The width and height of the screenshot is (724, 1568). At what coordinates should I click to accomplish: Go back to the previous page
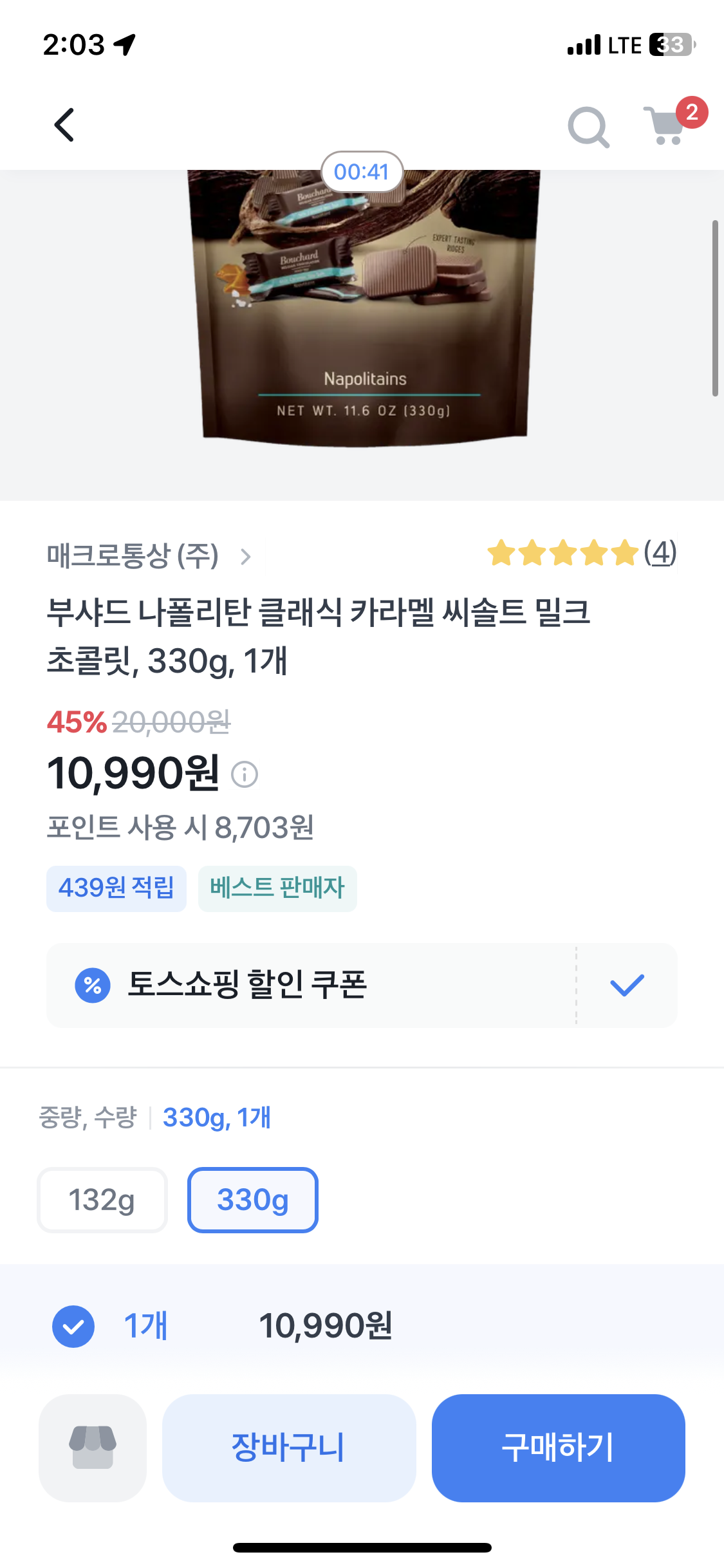click(x=64, y=125)
